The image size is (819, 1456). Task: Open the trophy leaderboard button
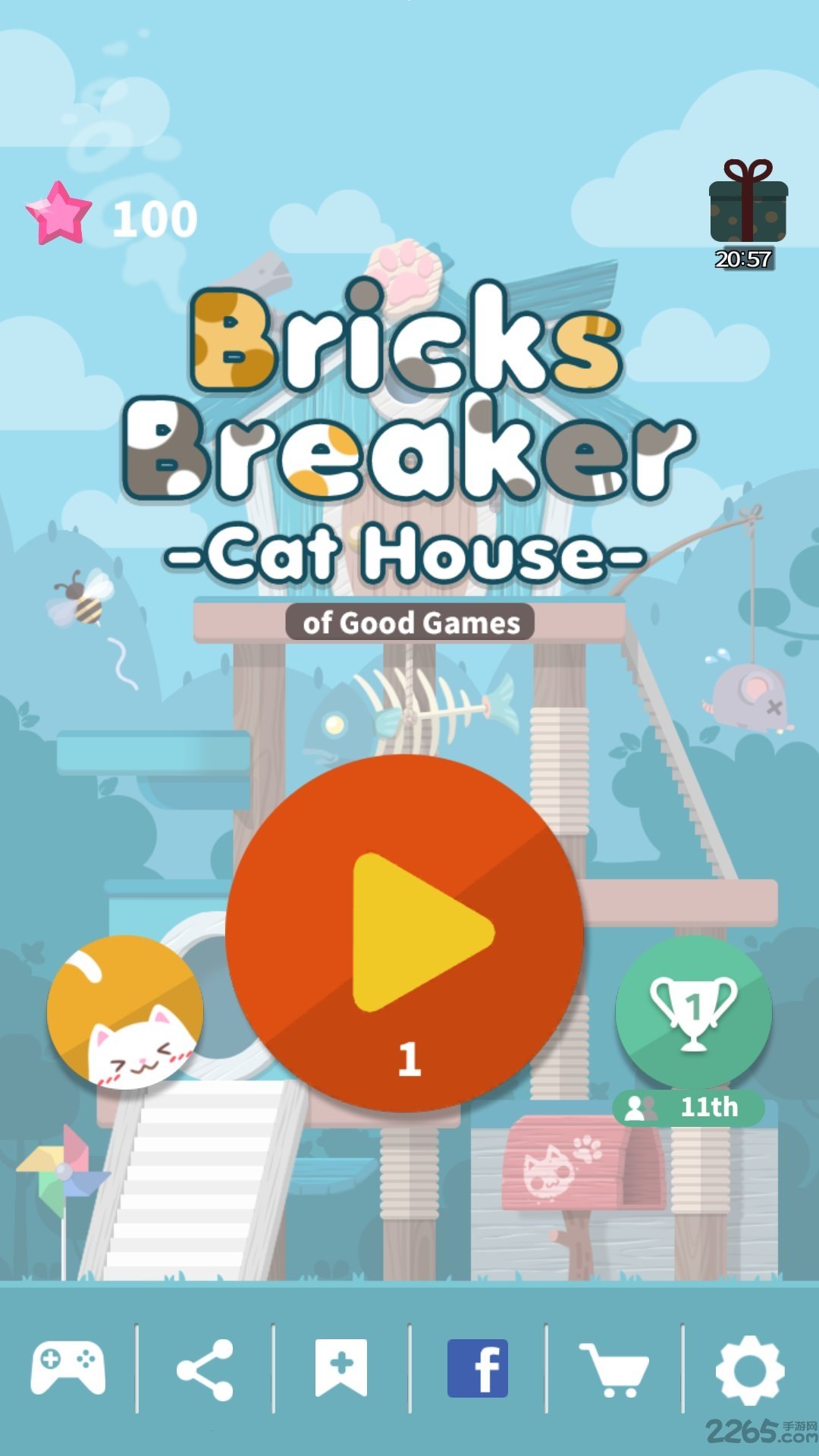[x=693, y=1012]
